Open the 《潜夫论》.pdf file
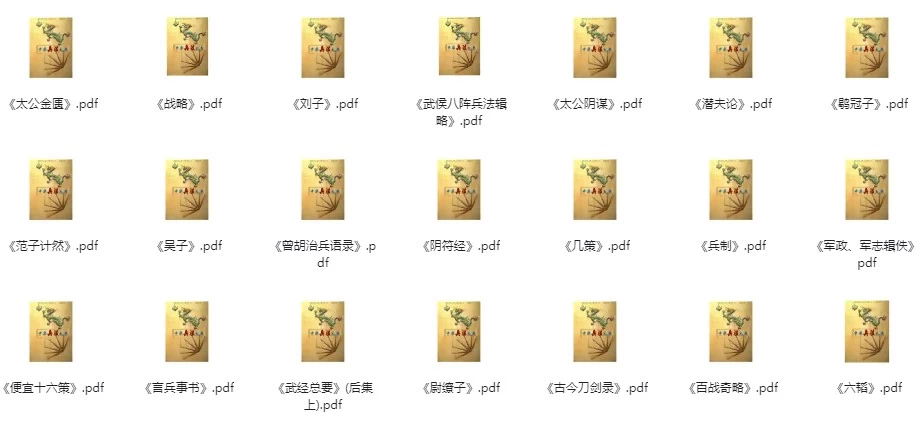 (x=731, y=47)
